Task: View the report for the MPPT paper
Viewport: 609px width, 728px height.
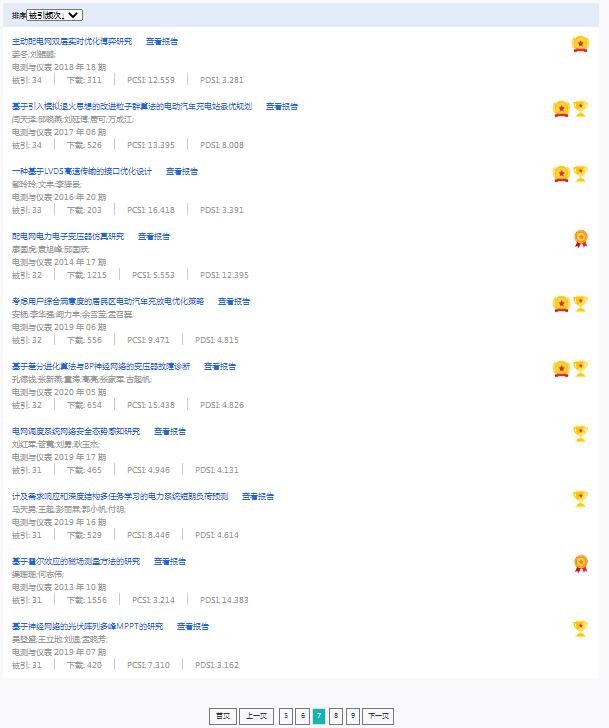Action: pos(193,626)
